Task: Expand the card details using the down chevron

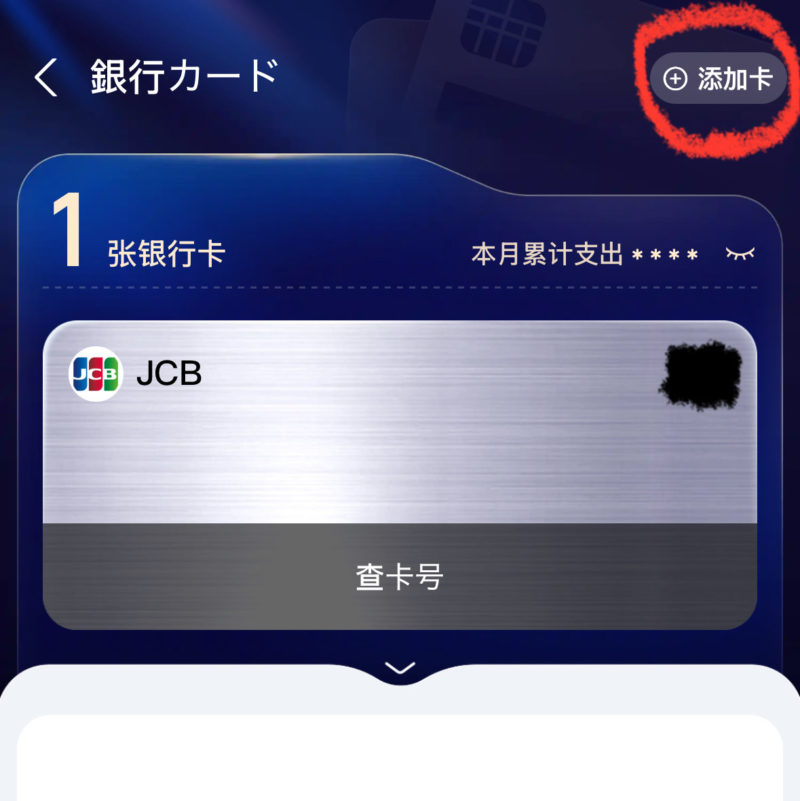Action: pos(400,666)
